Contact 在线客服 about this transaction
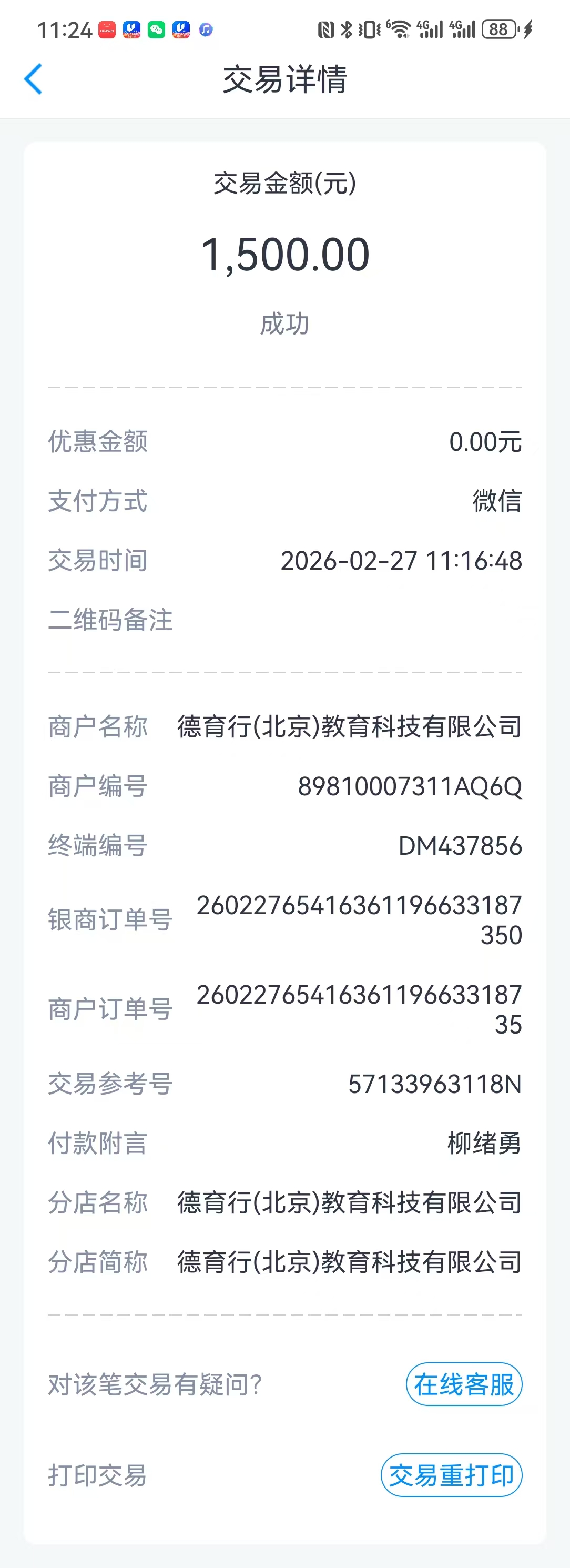570x1568 pixels. (464, 1384)
